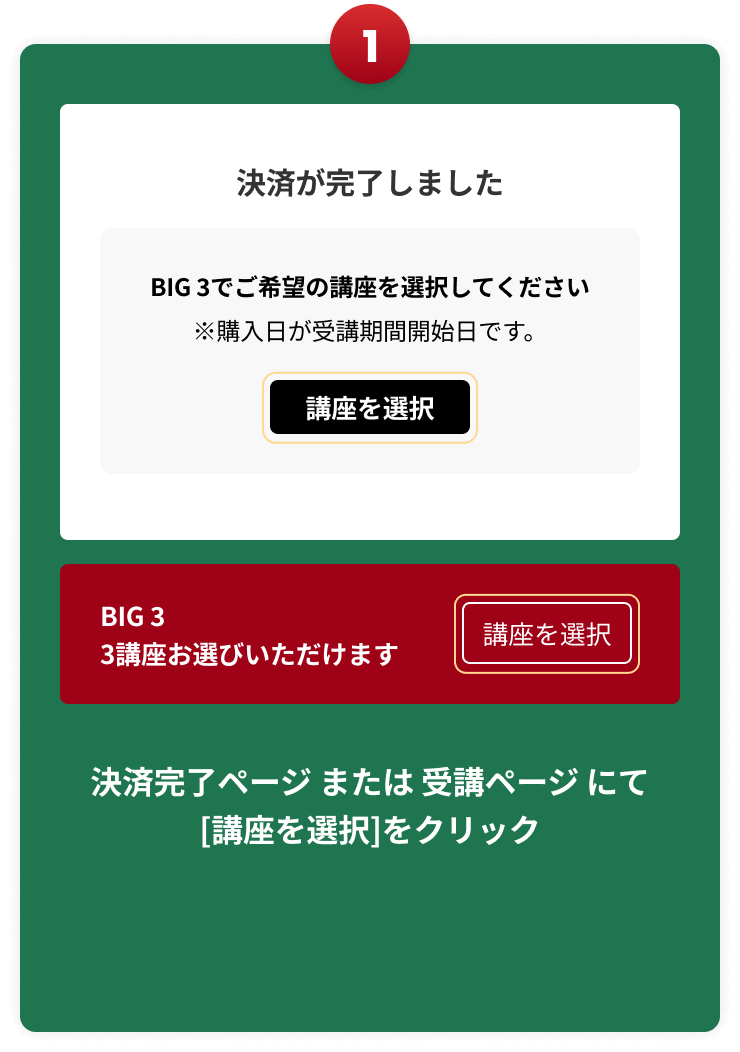Click the black 講座を選択 button

[370, 407]
